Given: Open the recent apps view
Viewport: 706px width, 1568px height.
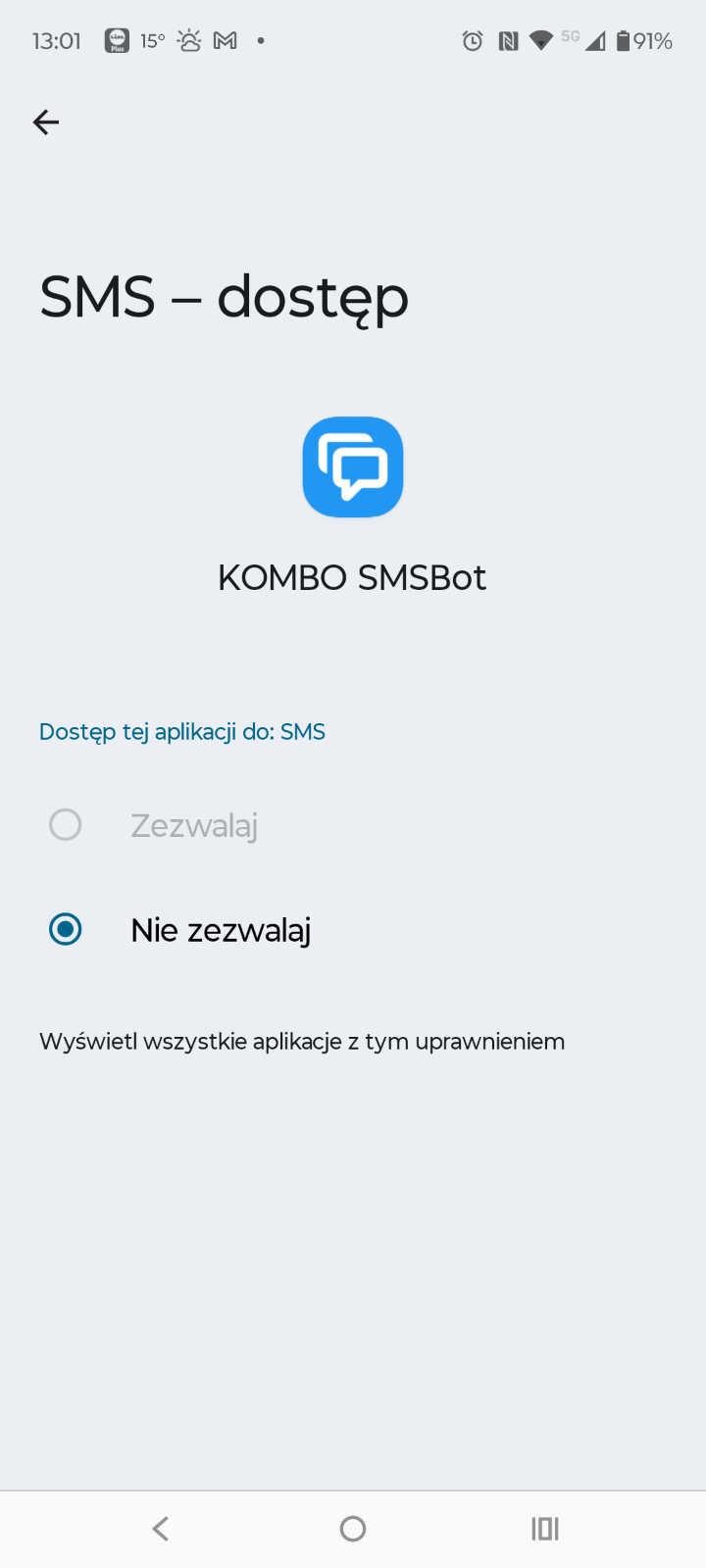Looking at the screenshot, I should pyautogui.click(x=544, y=1529).
